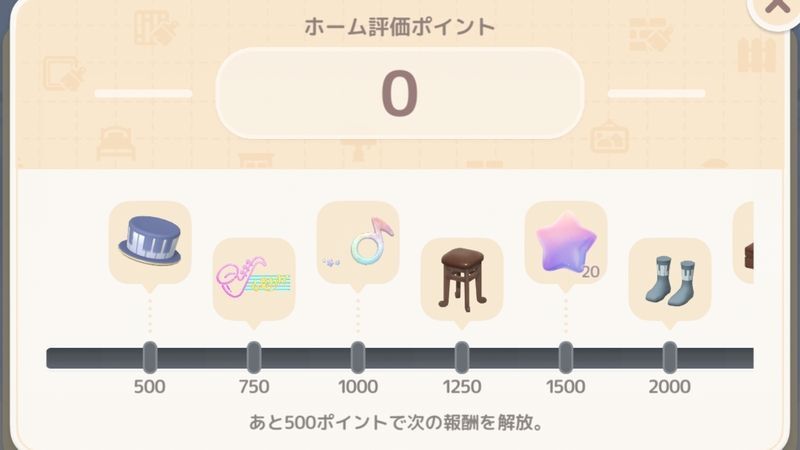View the saxophone neon reward at 750
This screenshot has height=450, width=800.
pos(254,278)
